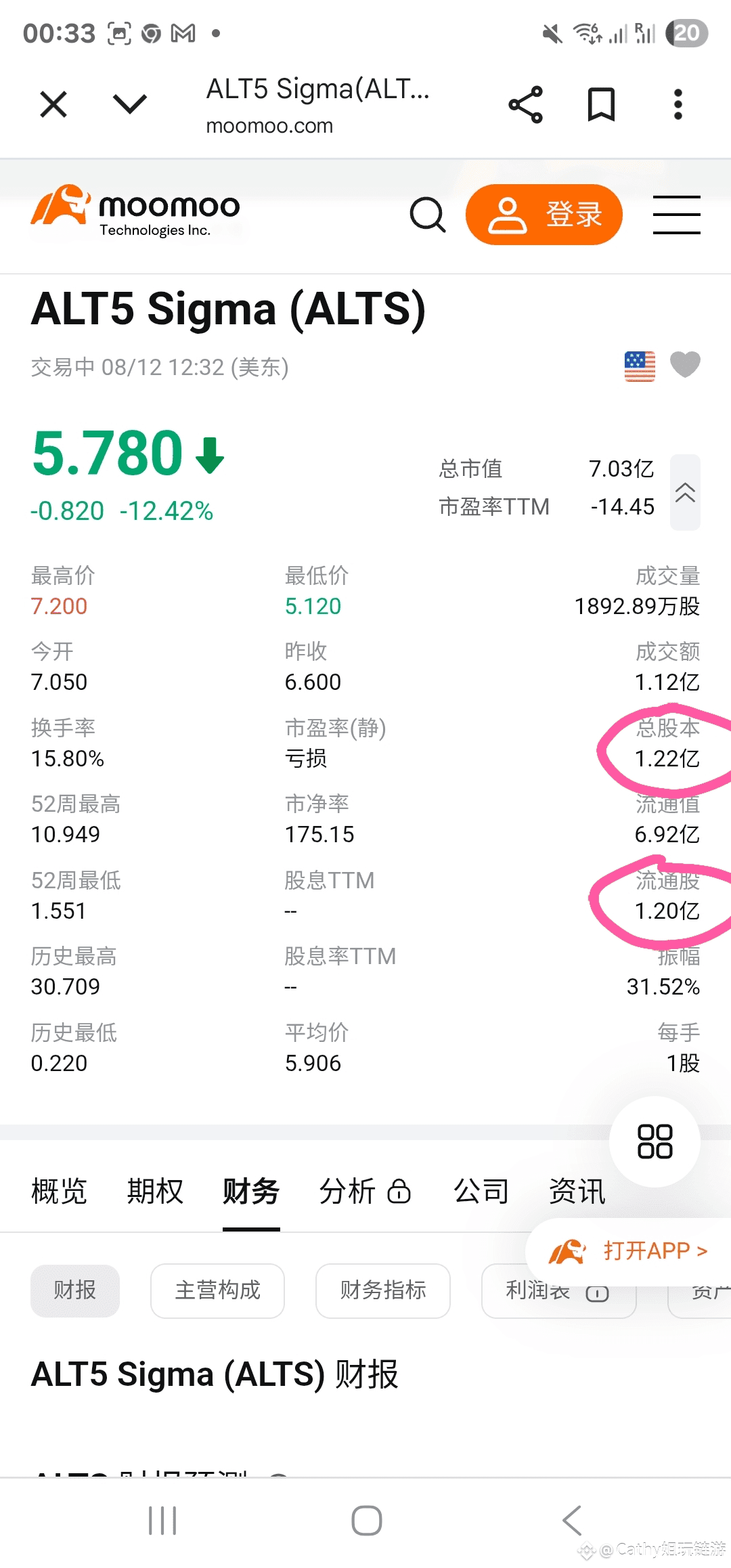Share this ALT5 Sigma page

525,105
